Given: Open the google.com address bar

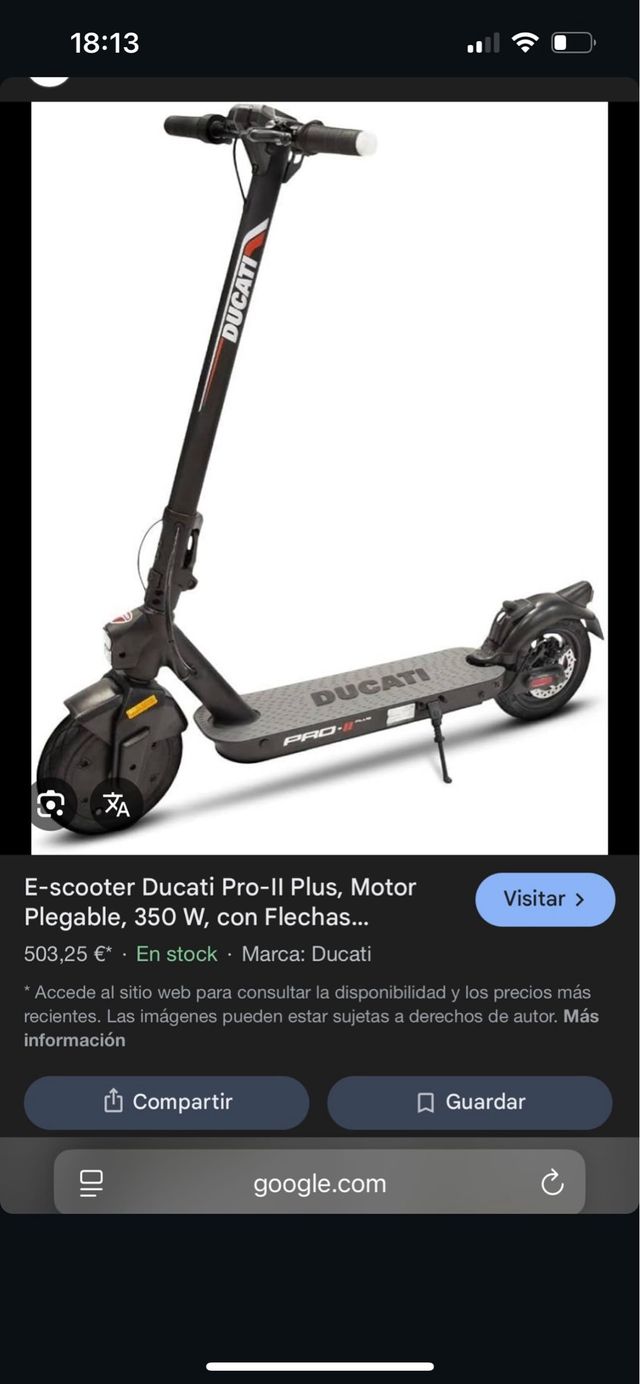Looking at the screenshot, I should point(319,1184).
